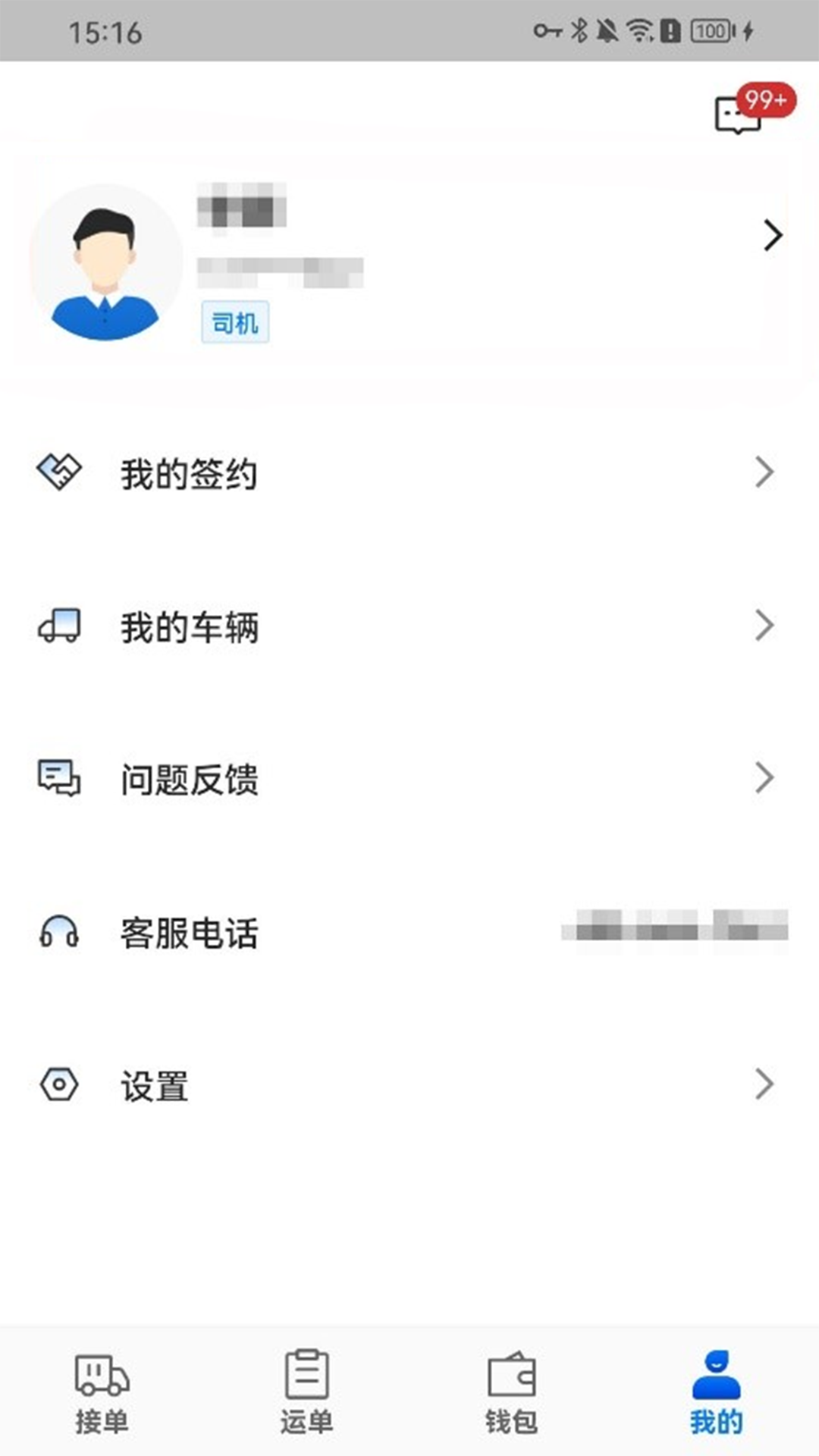819x1456 pixels.
Task: Open 我的签约 (My contracts)
Action: click(x=409, y=473)
